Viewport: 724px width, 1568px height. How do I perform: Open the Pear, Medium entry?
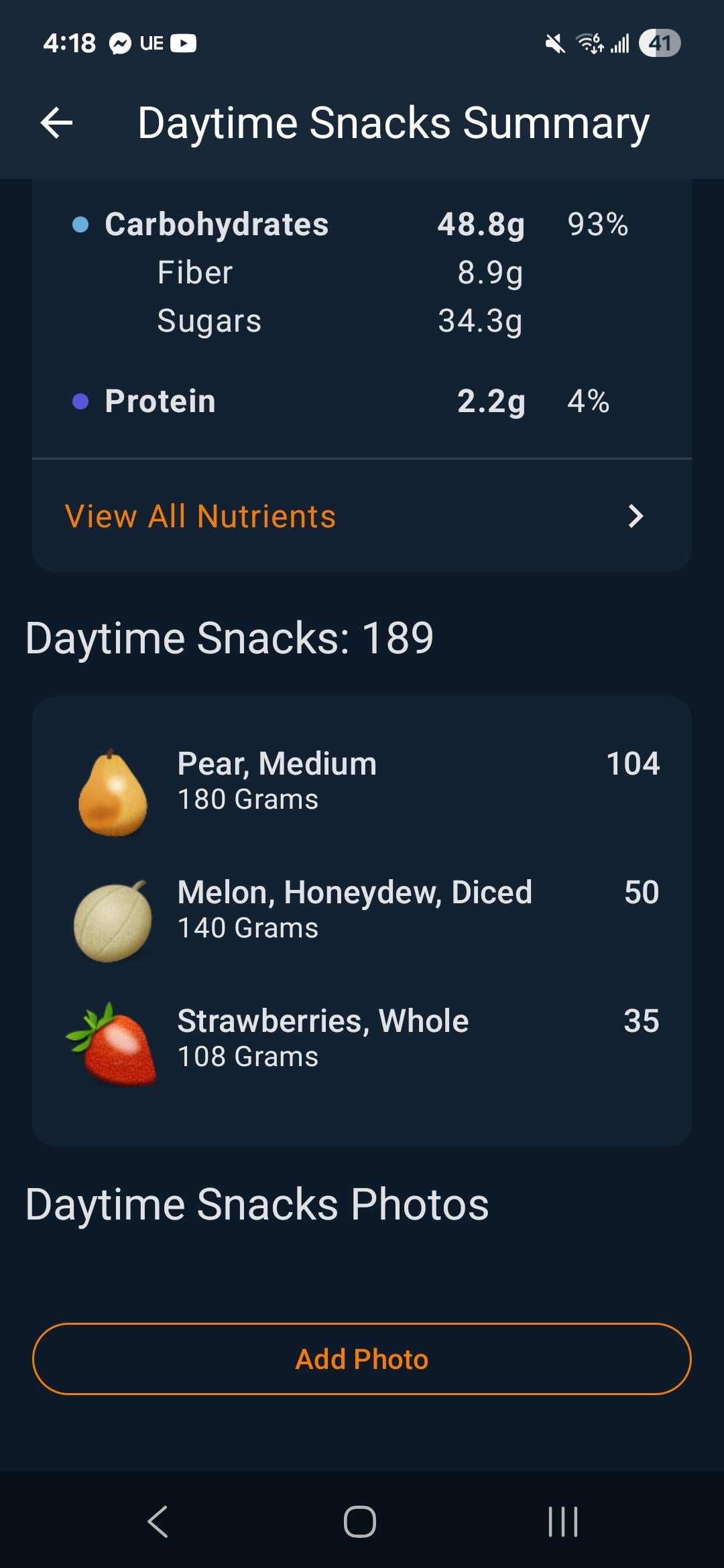pyautogui.click(x=362, y=792)
